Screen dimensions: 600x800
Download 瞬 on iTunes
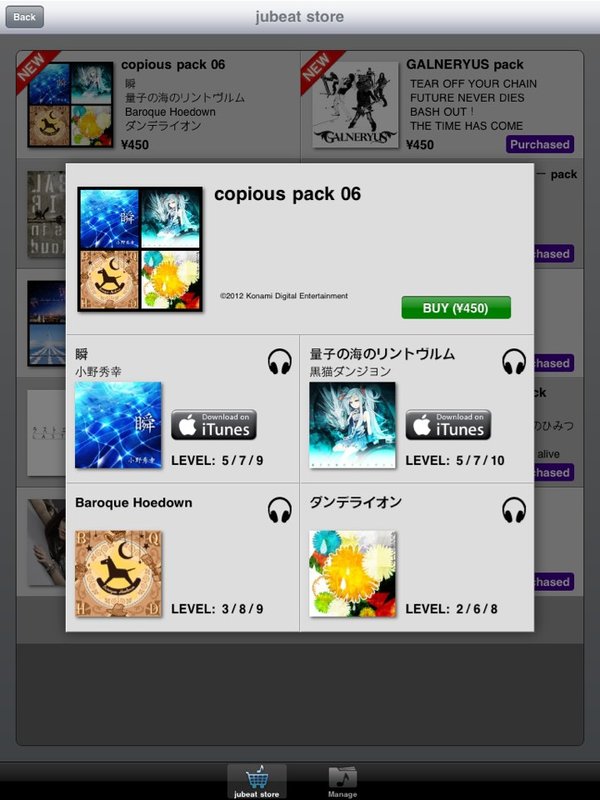[x=214, y=425]
